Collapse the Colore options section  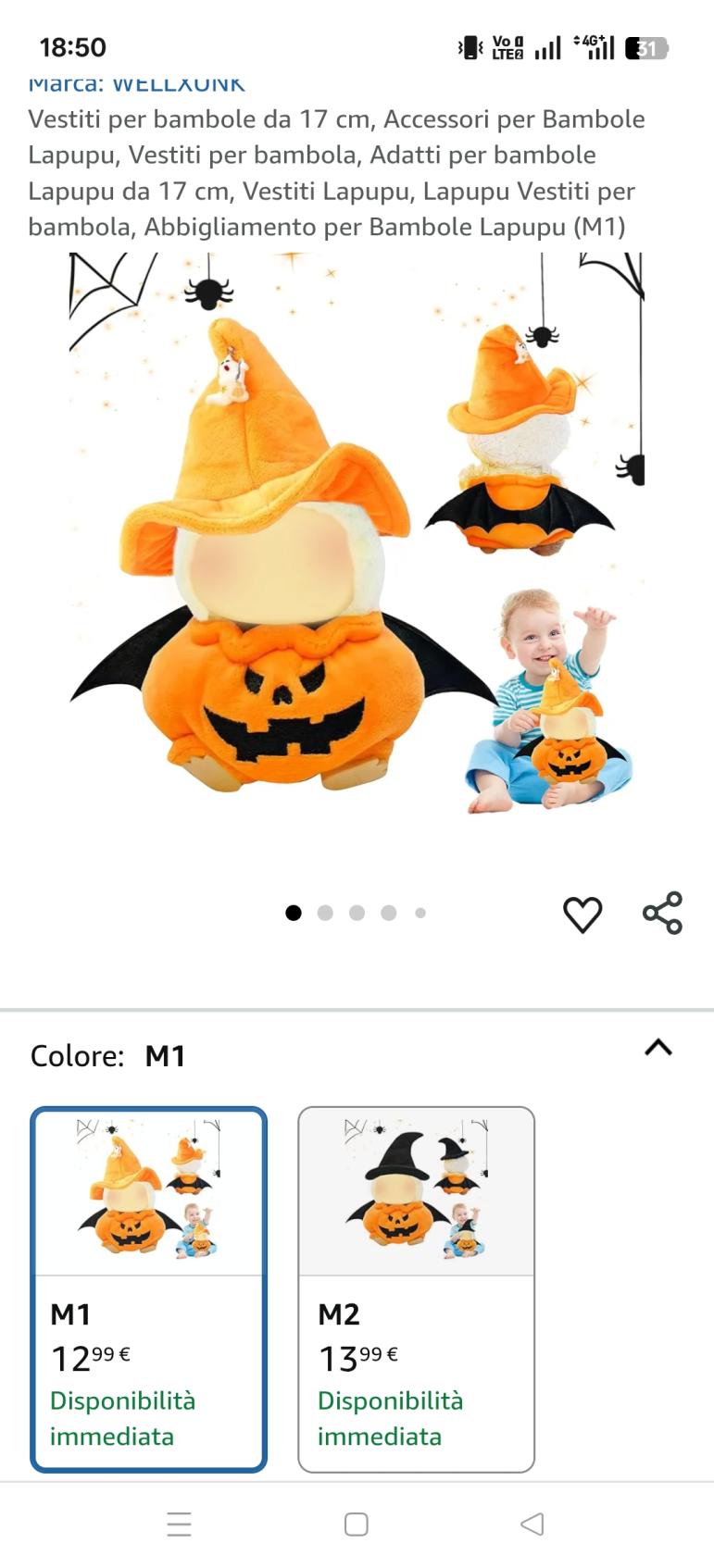pyautogui.click(x=658, y=1048)
